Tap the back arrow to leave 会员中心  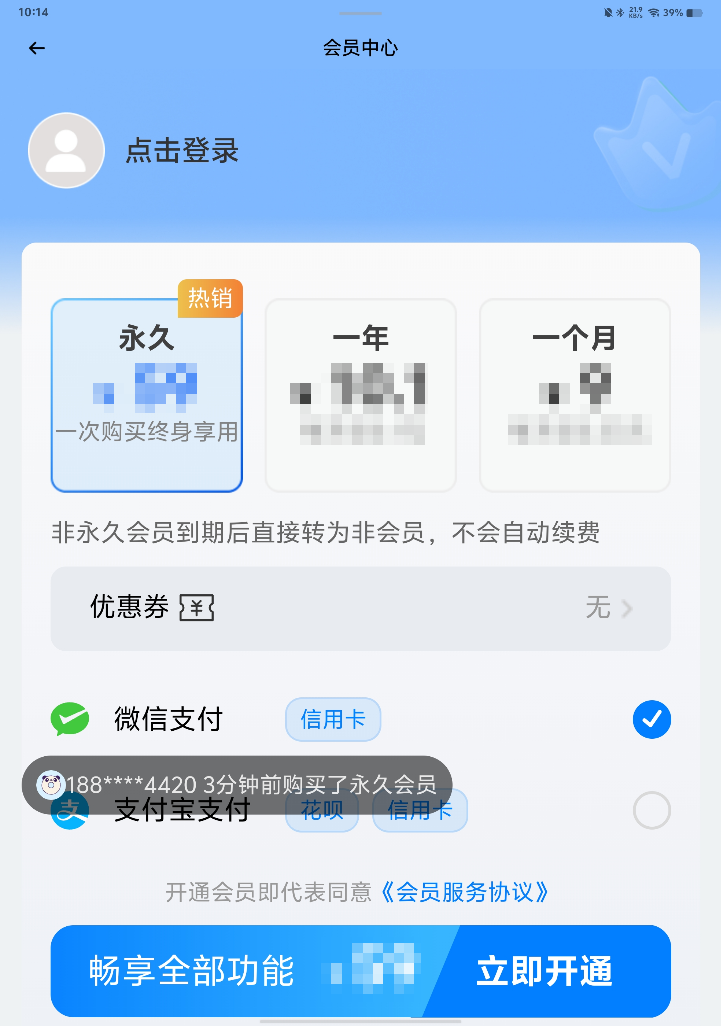point(36,47)
